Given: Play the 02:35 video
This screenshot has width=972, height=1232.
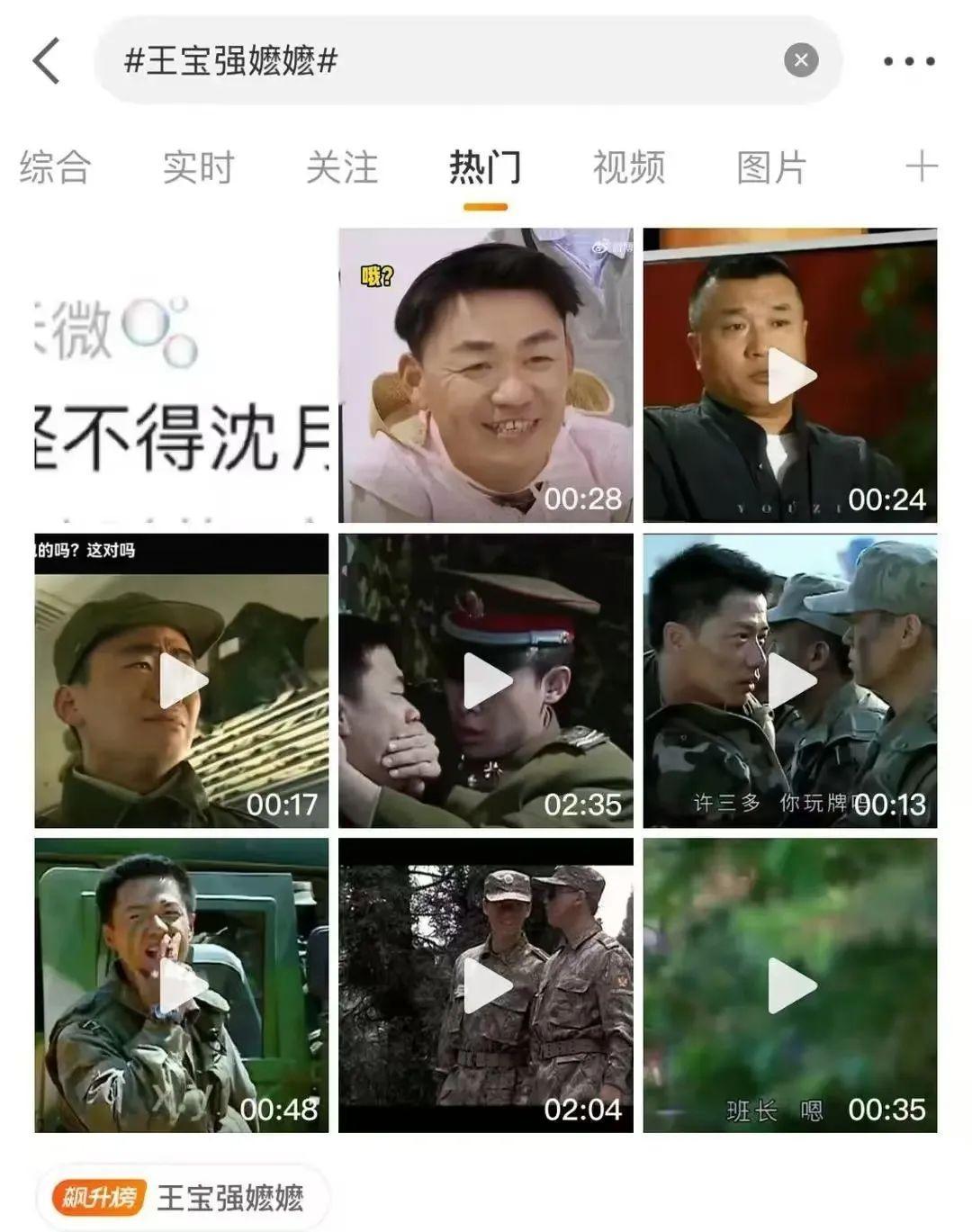Looking at the screenshot, I should coord(487,681).
